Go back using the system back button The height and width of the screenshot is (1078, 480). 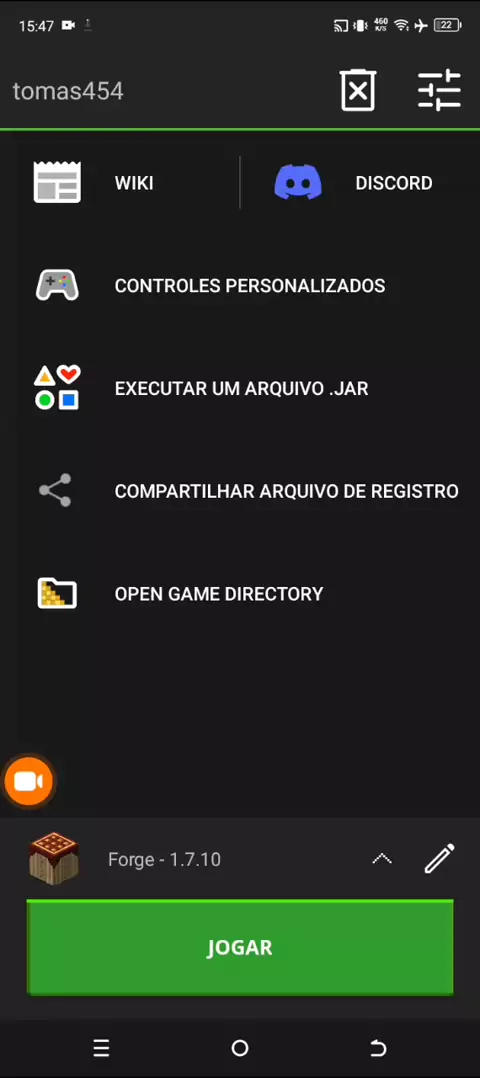click(x=378, y=1048)
